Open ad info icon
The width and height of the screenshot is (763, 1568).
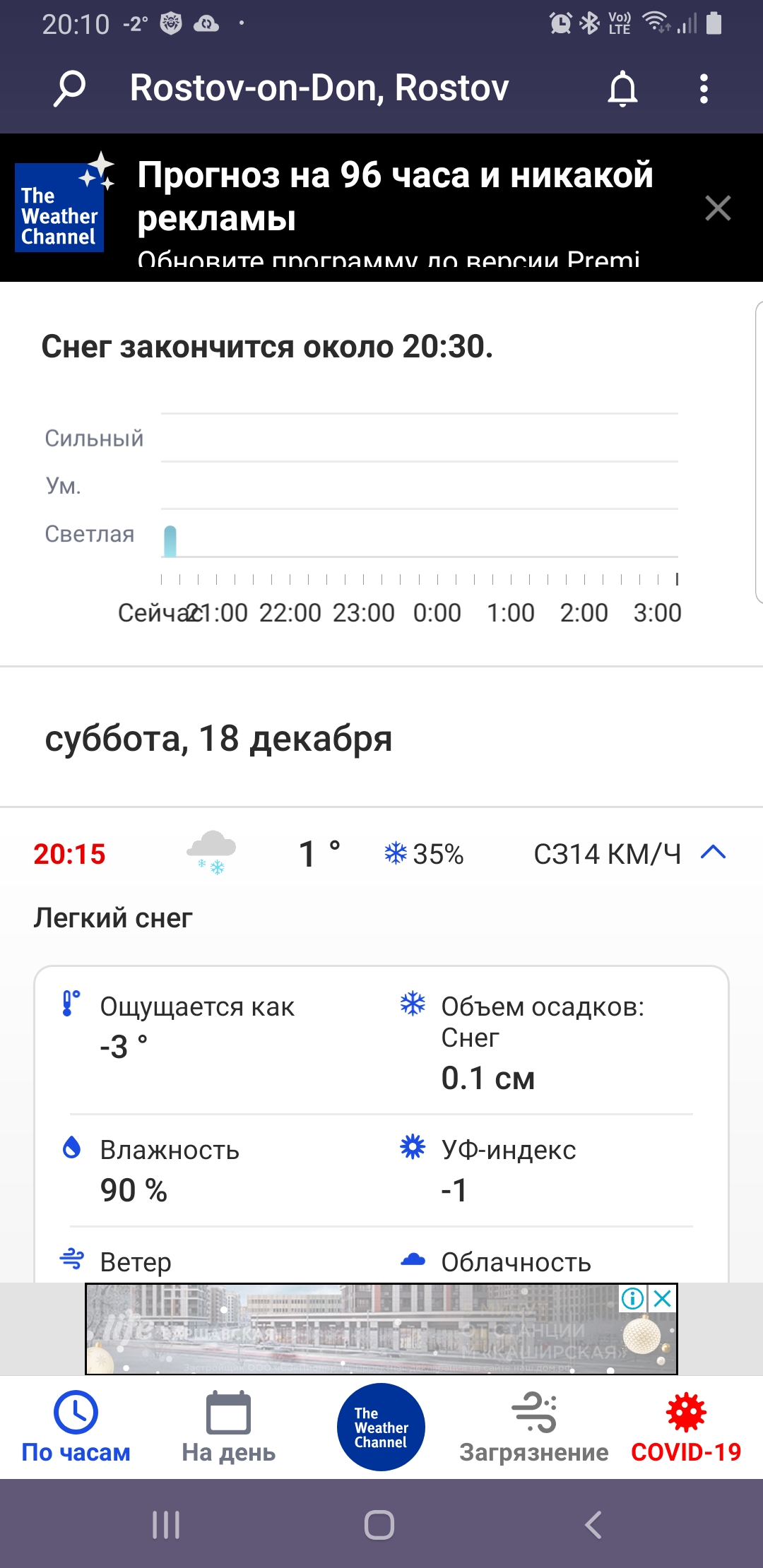633,1298
